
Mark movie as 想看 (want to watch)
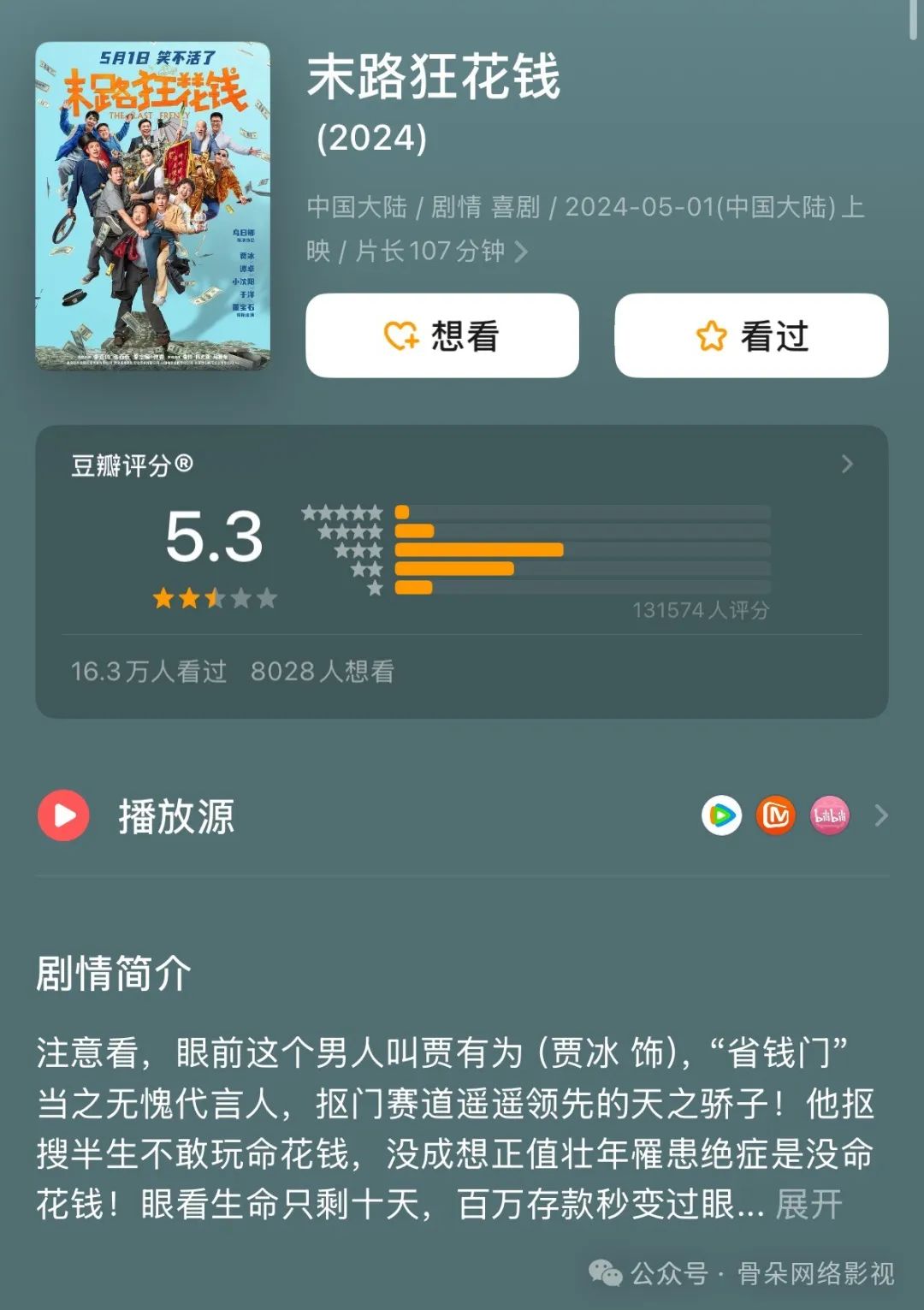(x=442, y=335)
